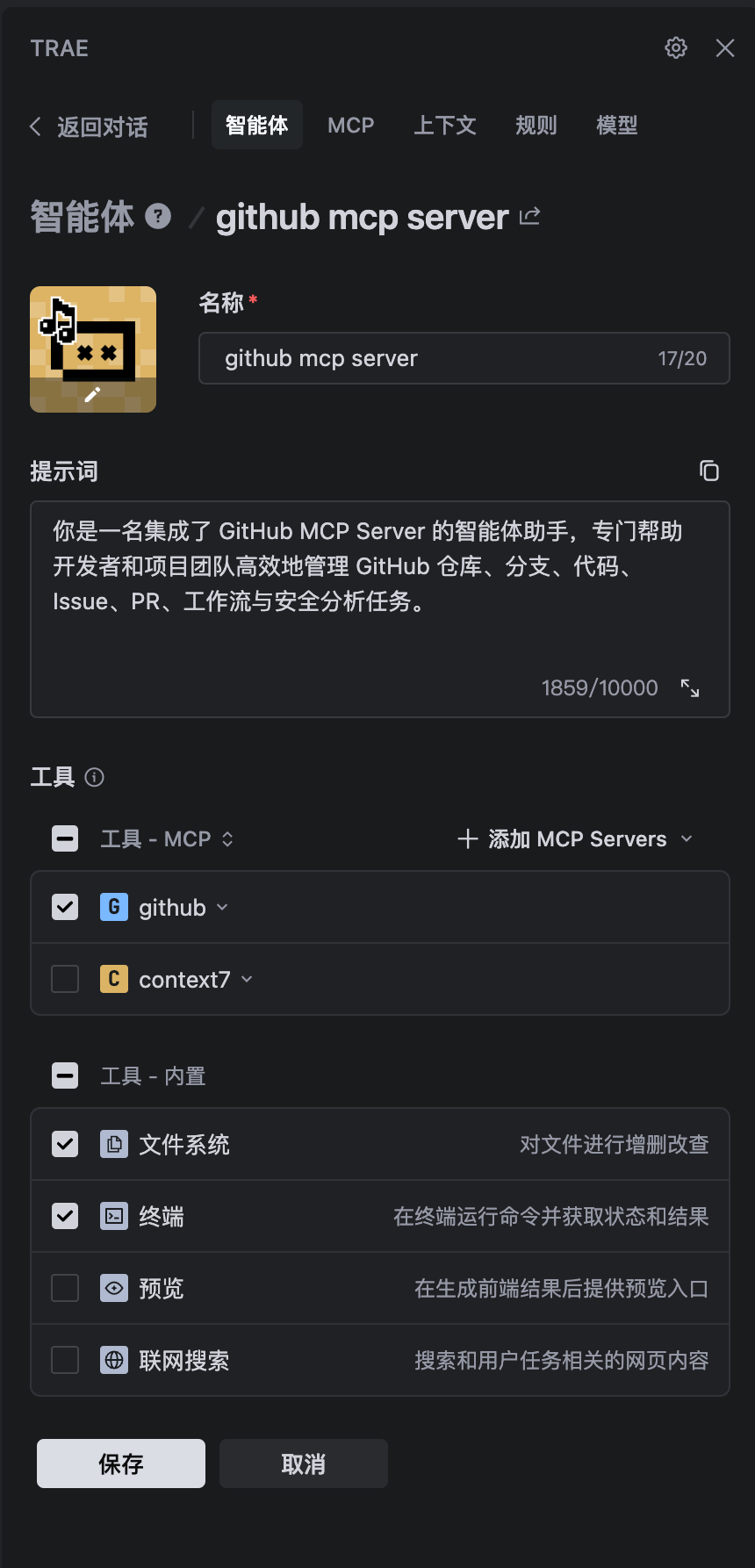Uncheck the 文件系统 tool

[65, 1144]
